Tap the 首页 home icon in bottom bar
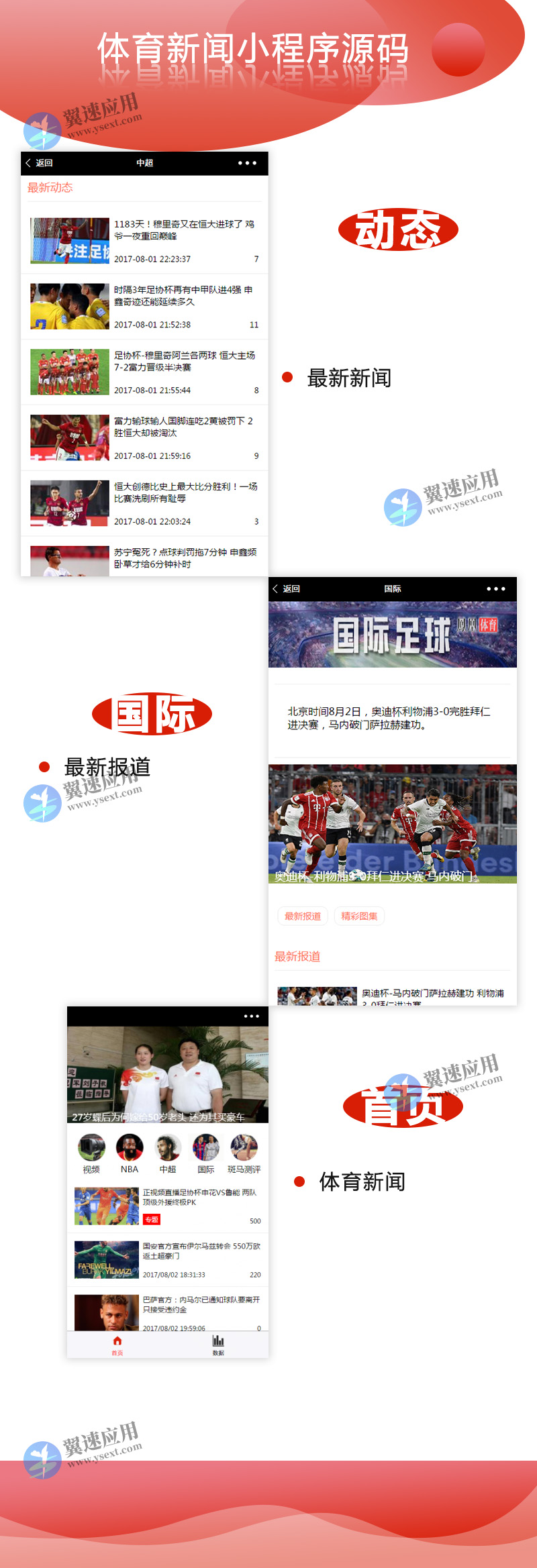Screen dimensions: 537x1568 click(117, 1342)
